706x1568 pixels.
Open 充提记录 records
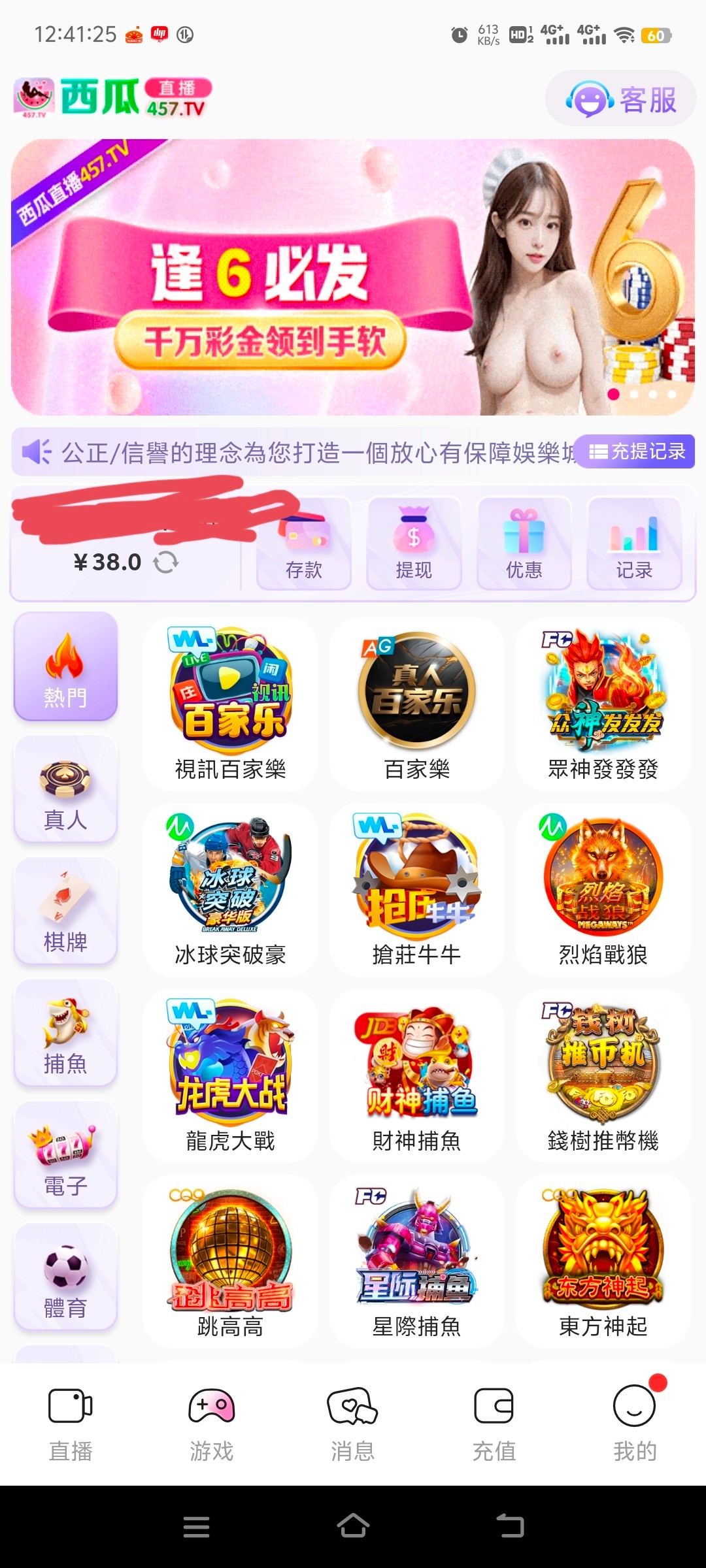[x=637, y=451]
